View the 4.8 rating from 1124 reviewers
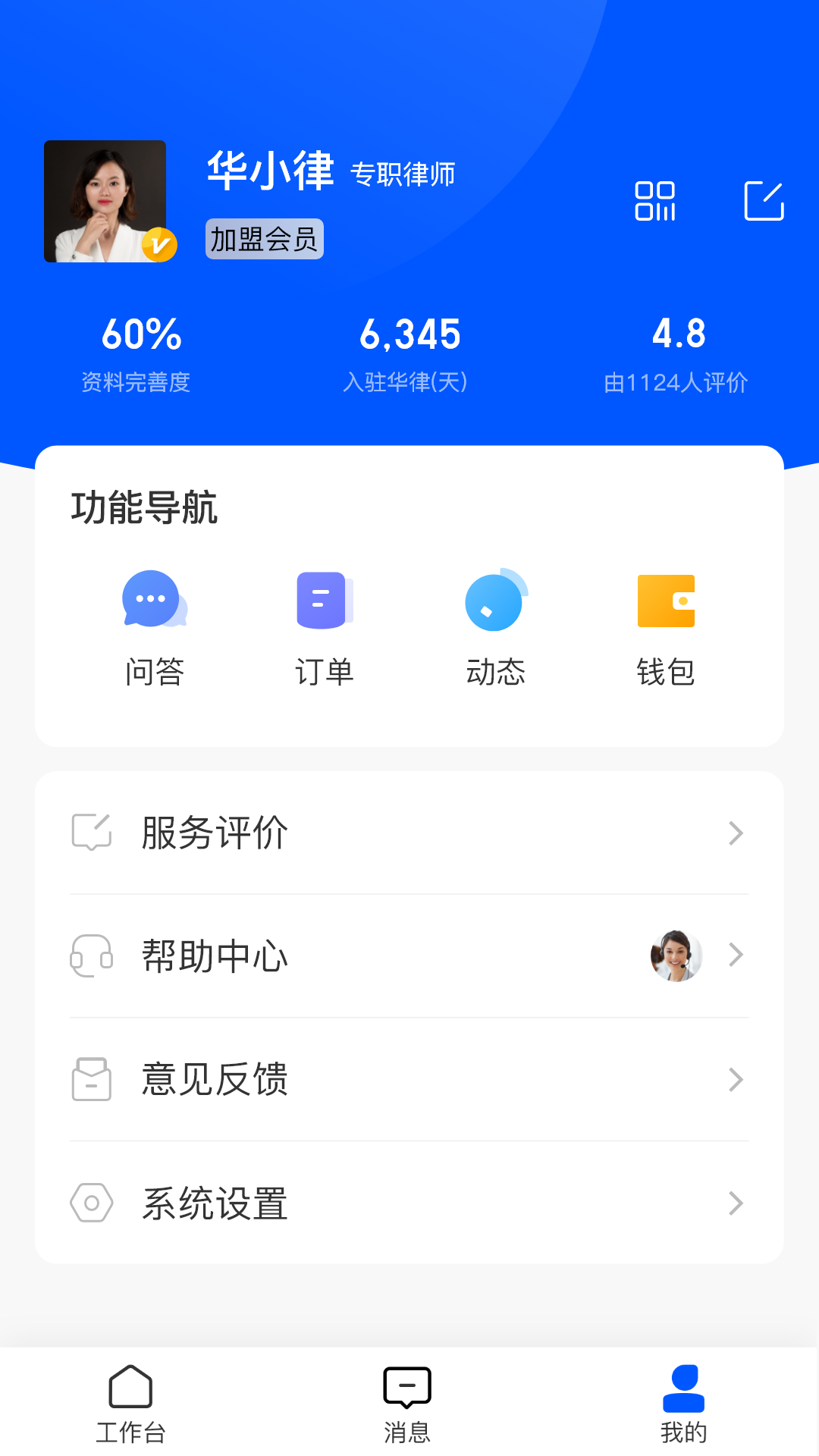Image resolution: width=819 pixels, height=1456 pixels. point(676,353)
